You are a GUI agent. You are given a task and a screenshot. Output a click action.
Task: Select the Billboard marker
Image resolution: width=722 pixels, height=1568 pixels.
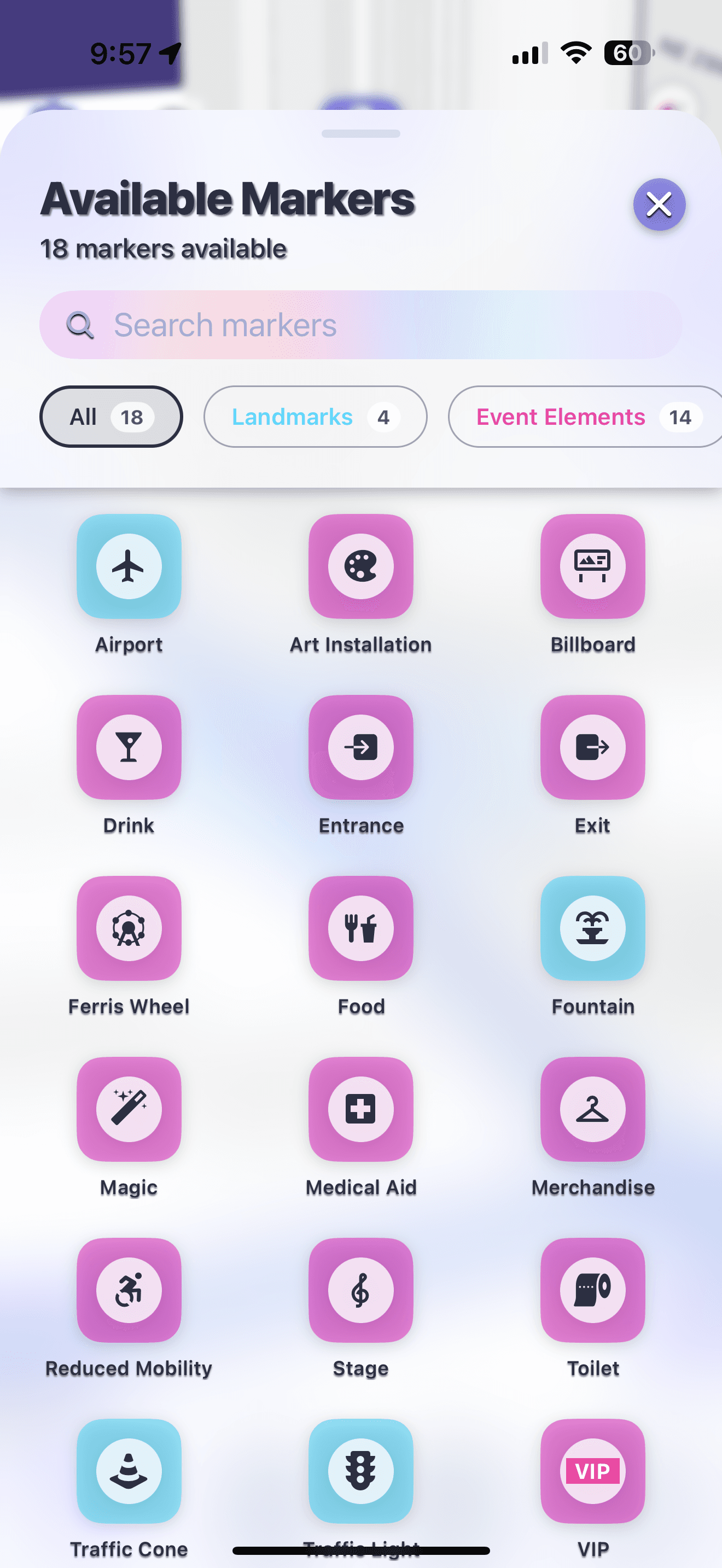[592, 567]
